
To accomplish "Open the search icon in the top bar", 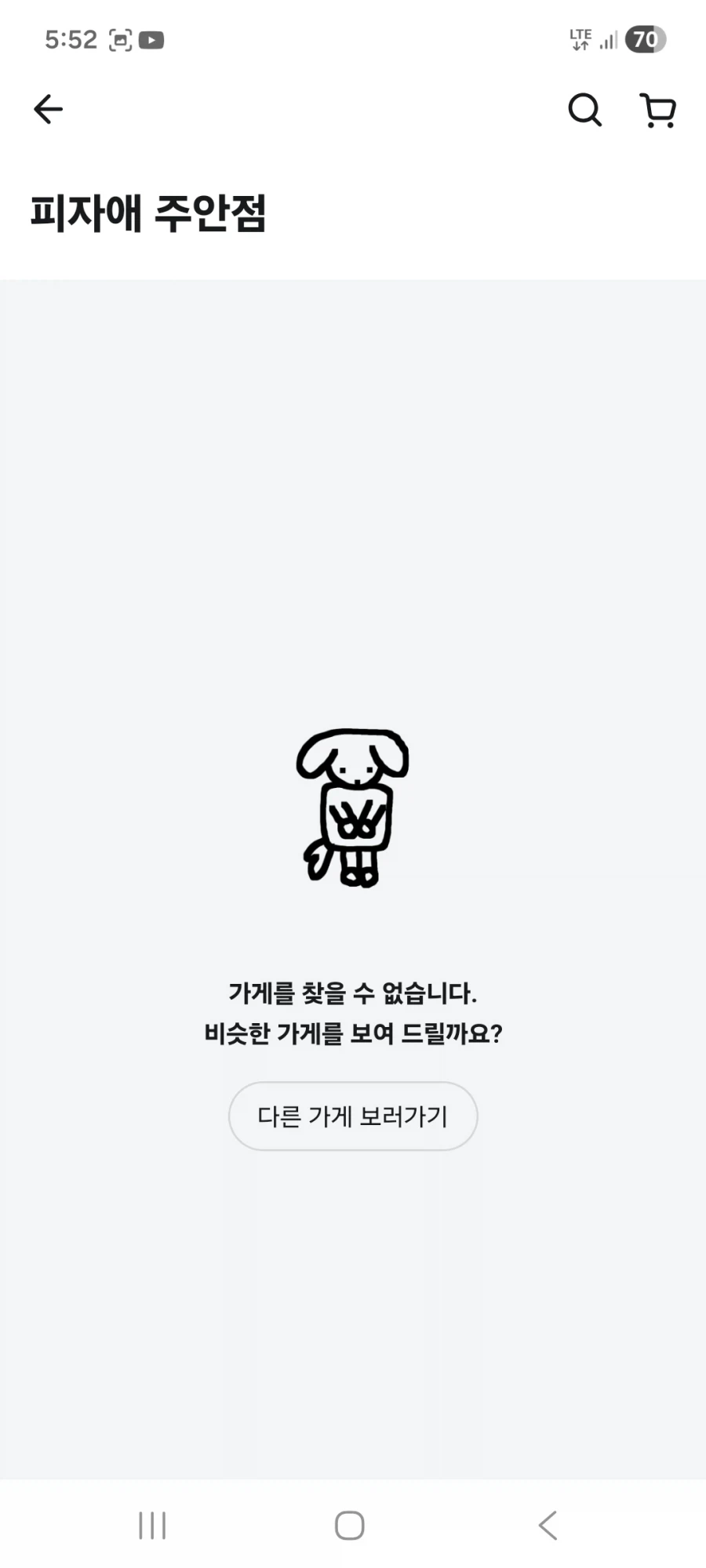I will point(584,110).
